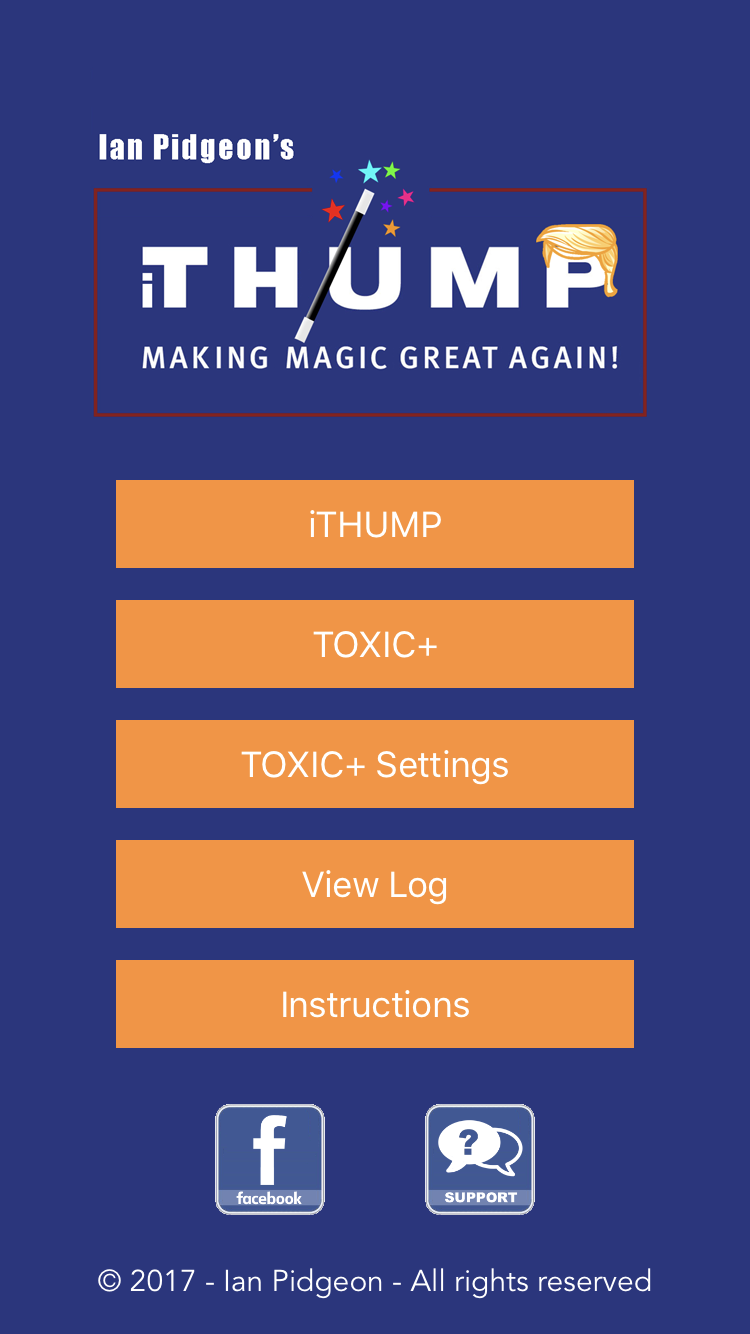Open the Instructions page

click(374, 1004)
